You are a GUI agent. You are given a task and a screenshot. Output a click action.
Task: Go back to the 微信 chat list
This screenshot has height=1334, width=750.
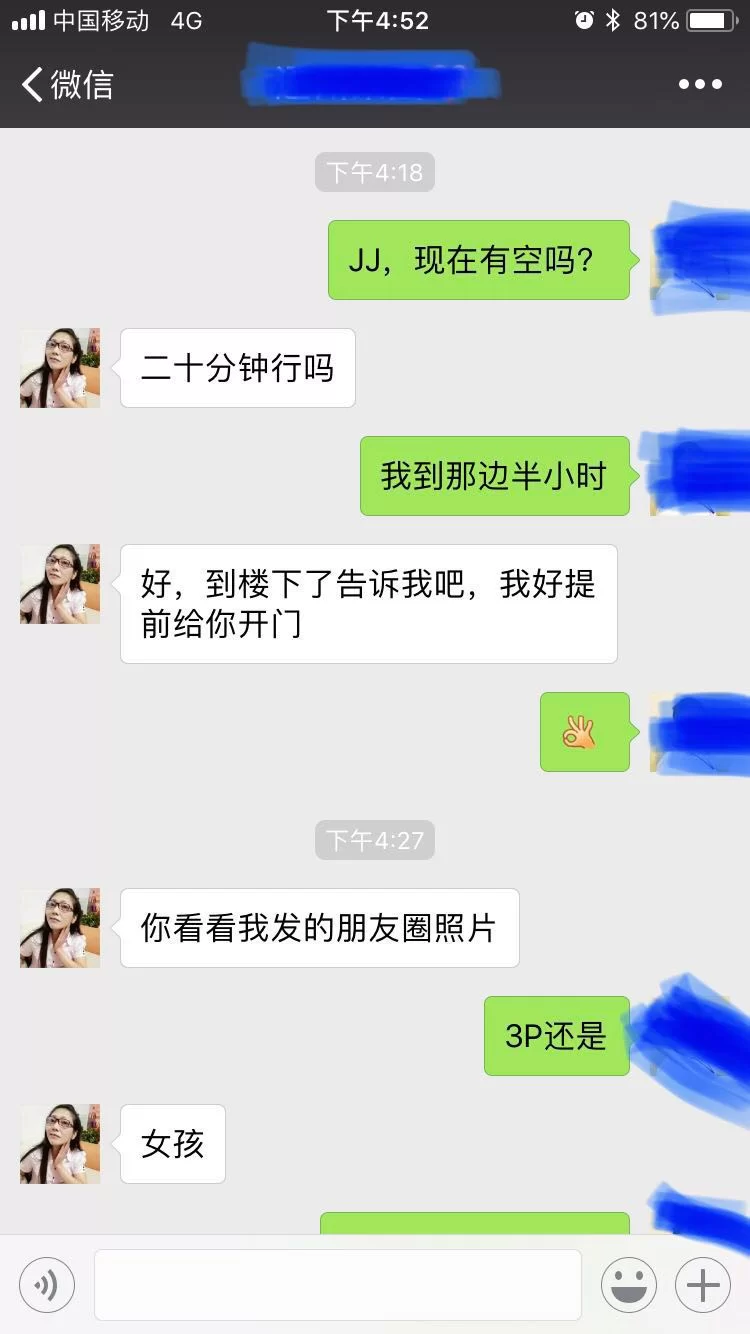pos(66,84)
